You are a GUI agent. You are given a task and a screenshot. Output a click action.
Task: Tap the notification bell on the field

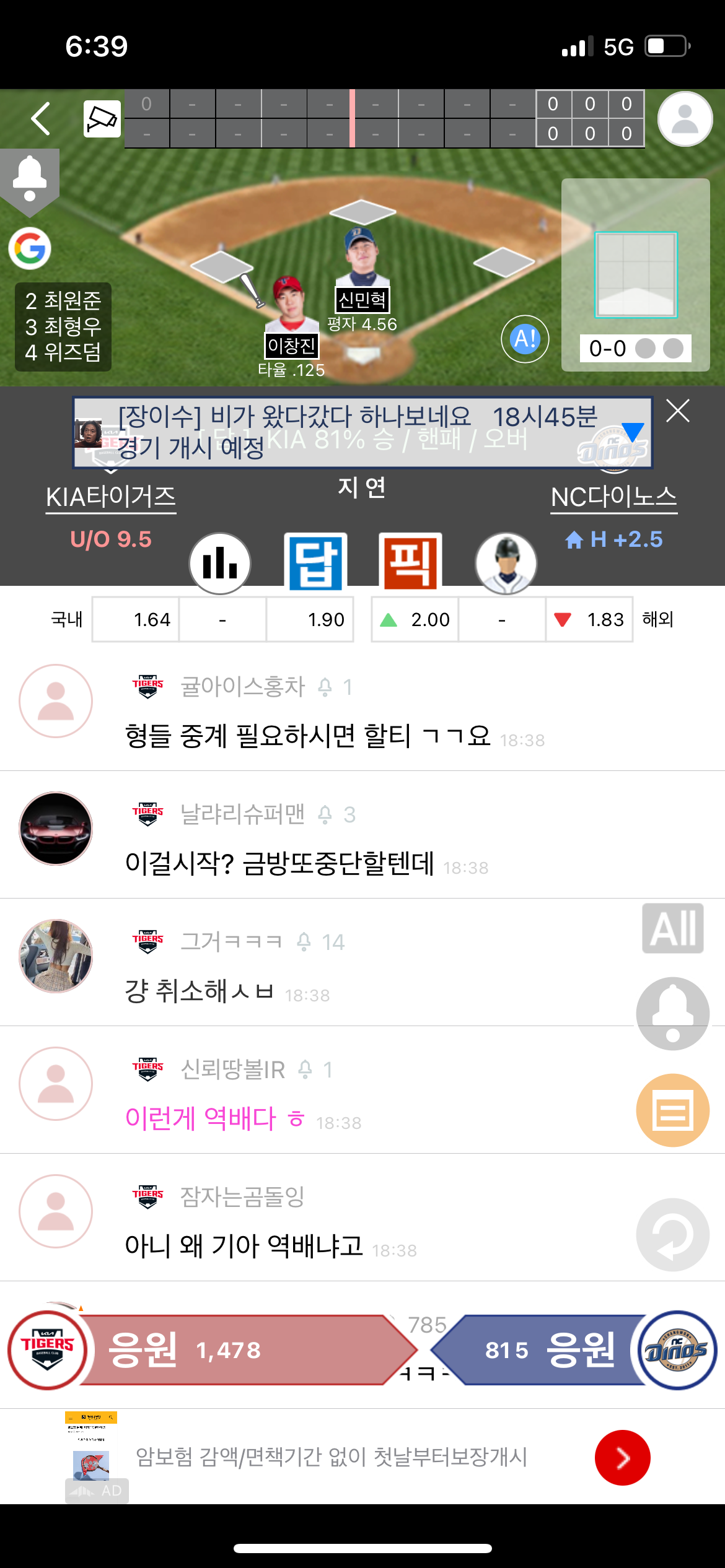(30, 180)
